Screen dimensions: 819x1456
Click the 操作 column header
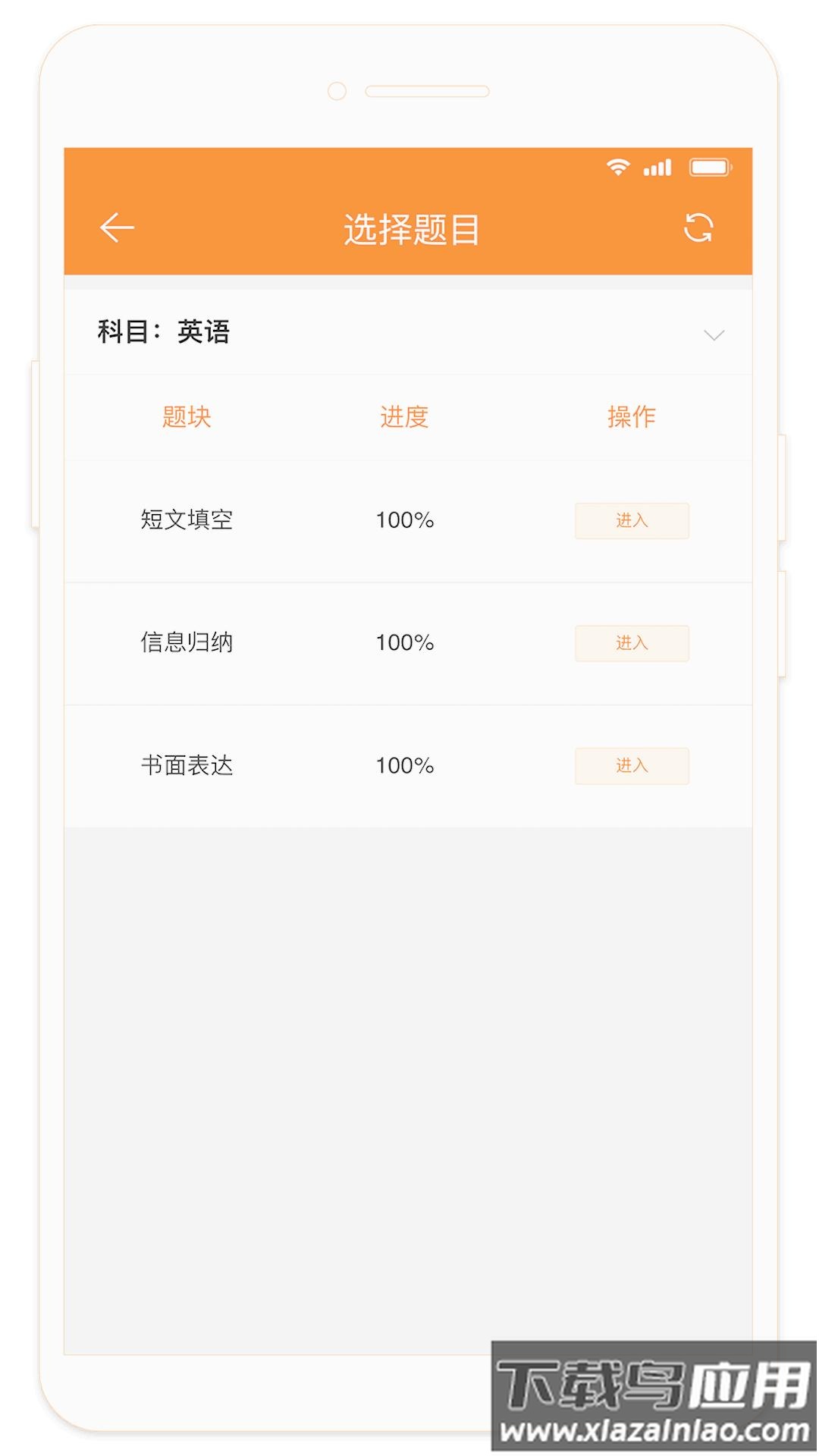click(633, 416)
